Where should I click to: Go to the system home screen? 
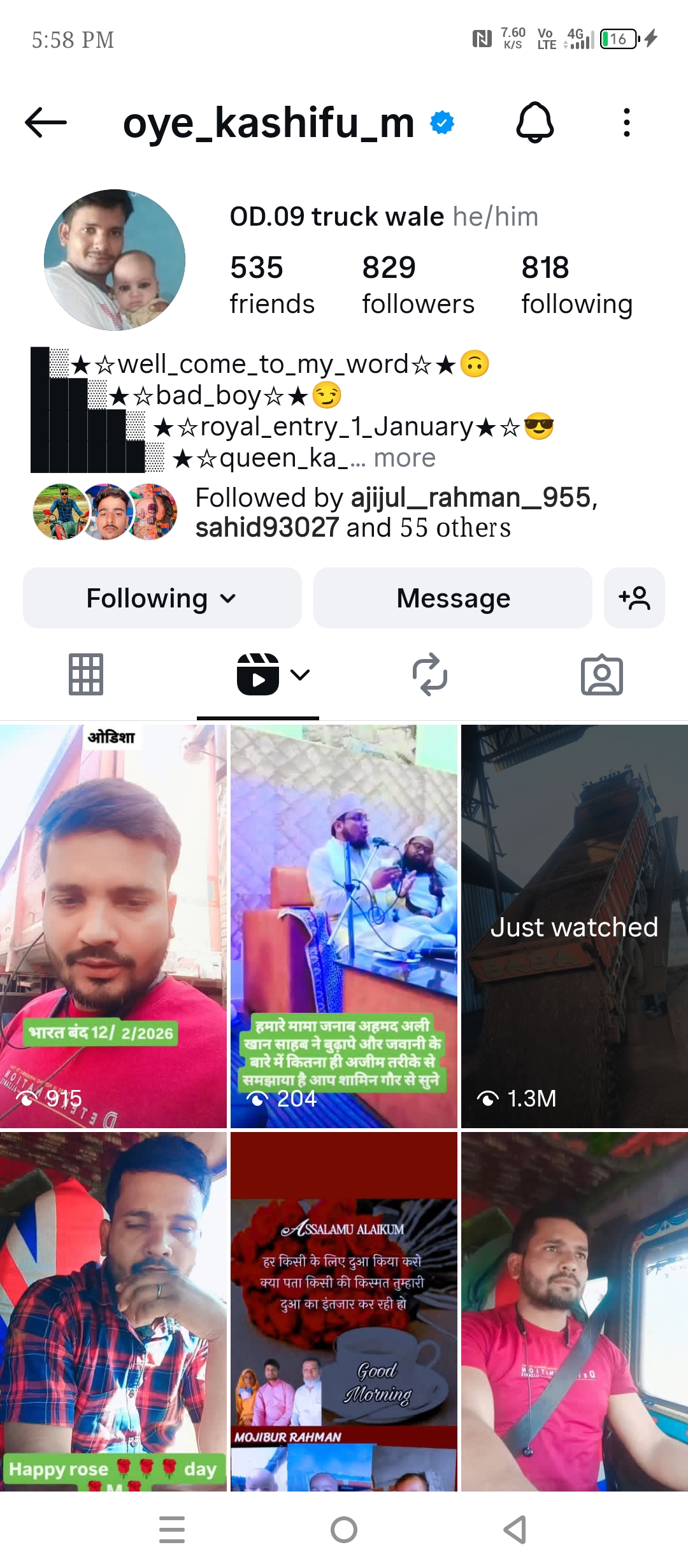(344, 1530)
